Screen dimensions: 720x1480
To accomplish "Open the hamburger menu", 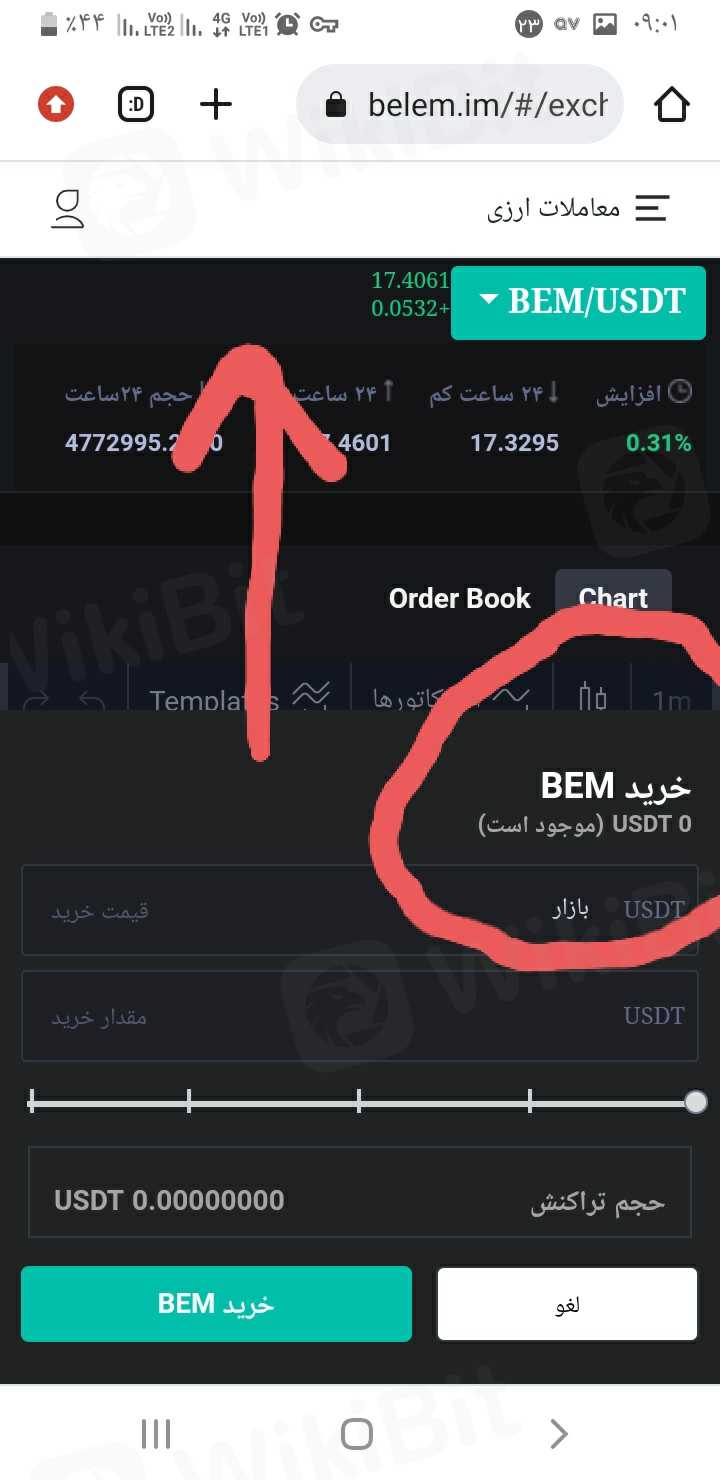I will [x=651, y=208].
